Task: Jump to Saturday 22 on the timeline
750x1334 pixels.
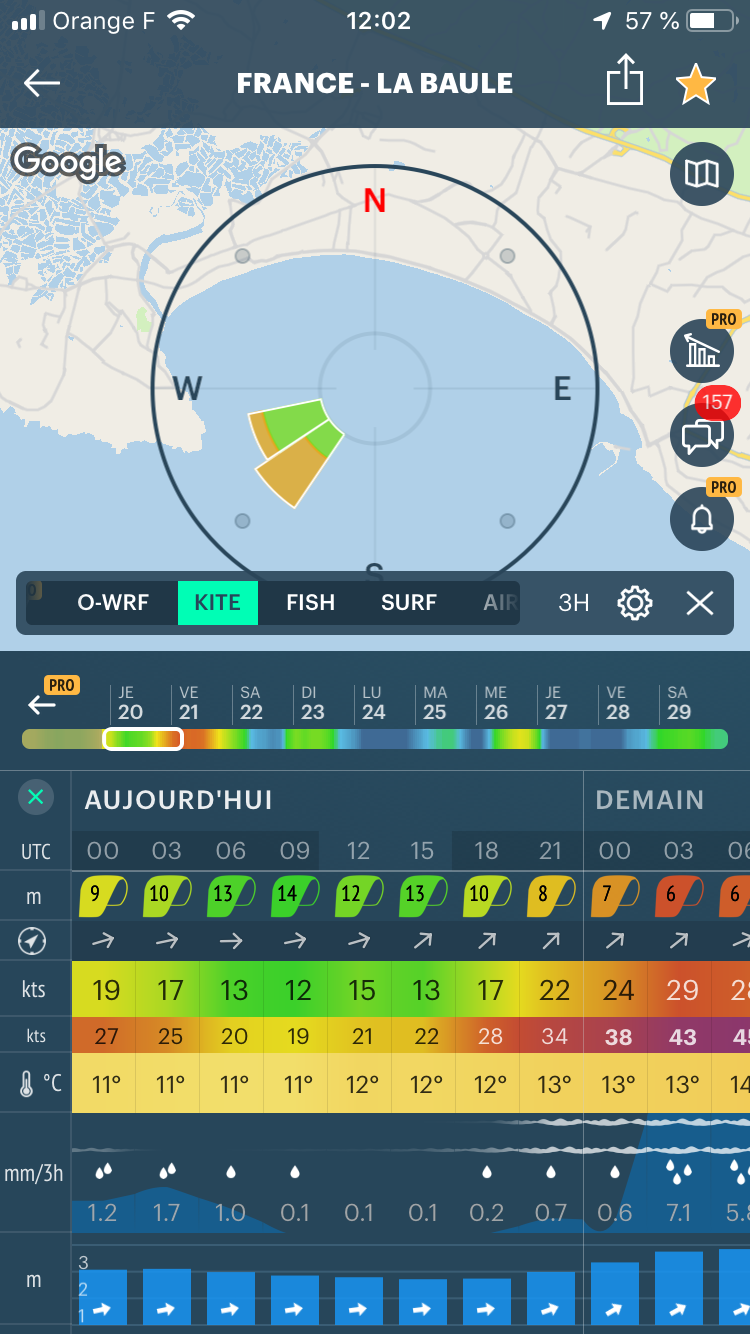Action: point(251,704)
